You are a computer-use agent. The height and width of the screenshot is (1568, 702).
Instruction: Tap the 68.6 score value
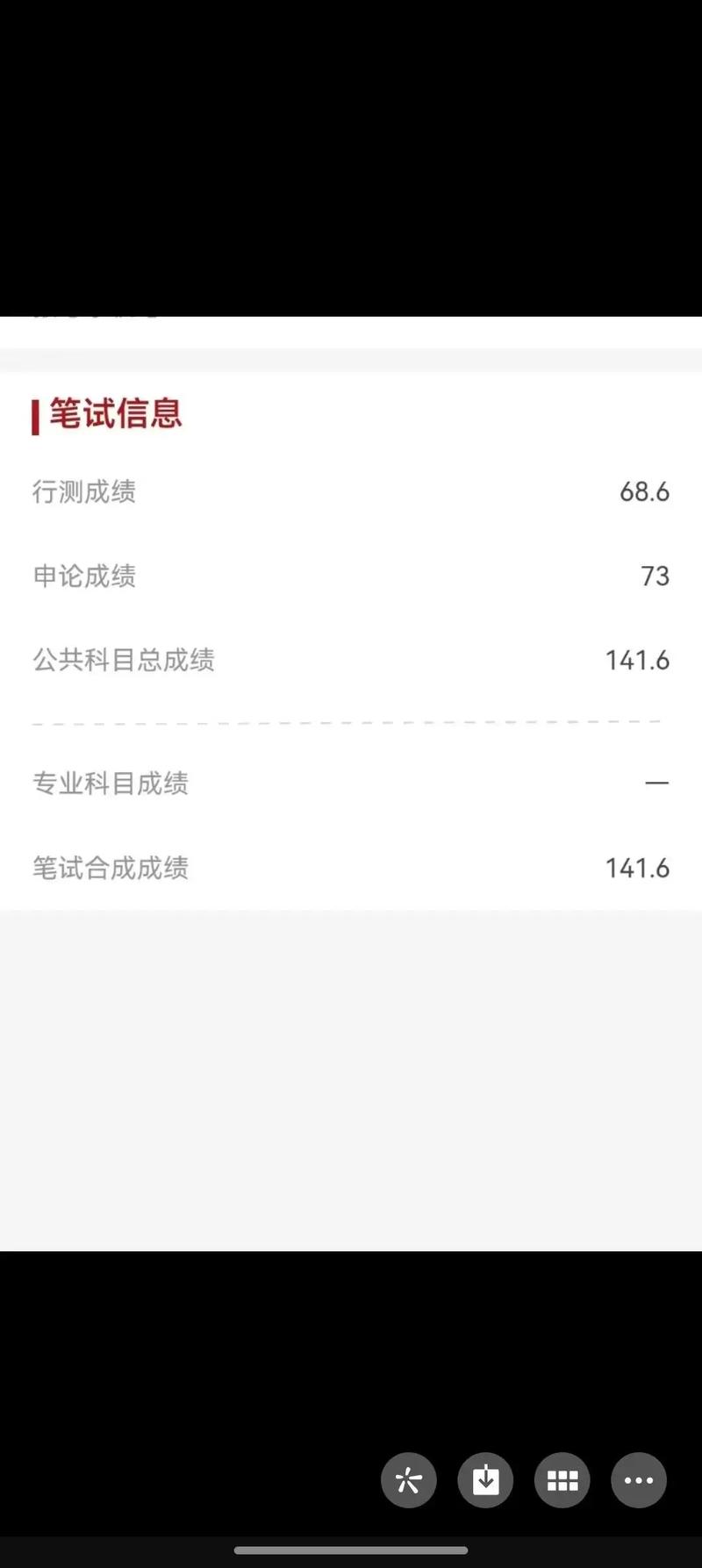click(644, 492)
